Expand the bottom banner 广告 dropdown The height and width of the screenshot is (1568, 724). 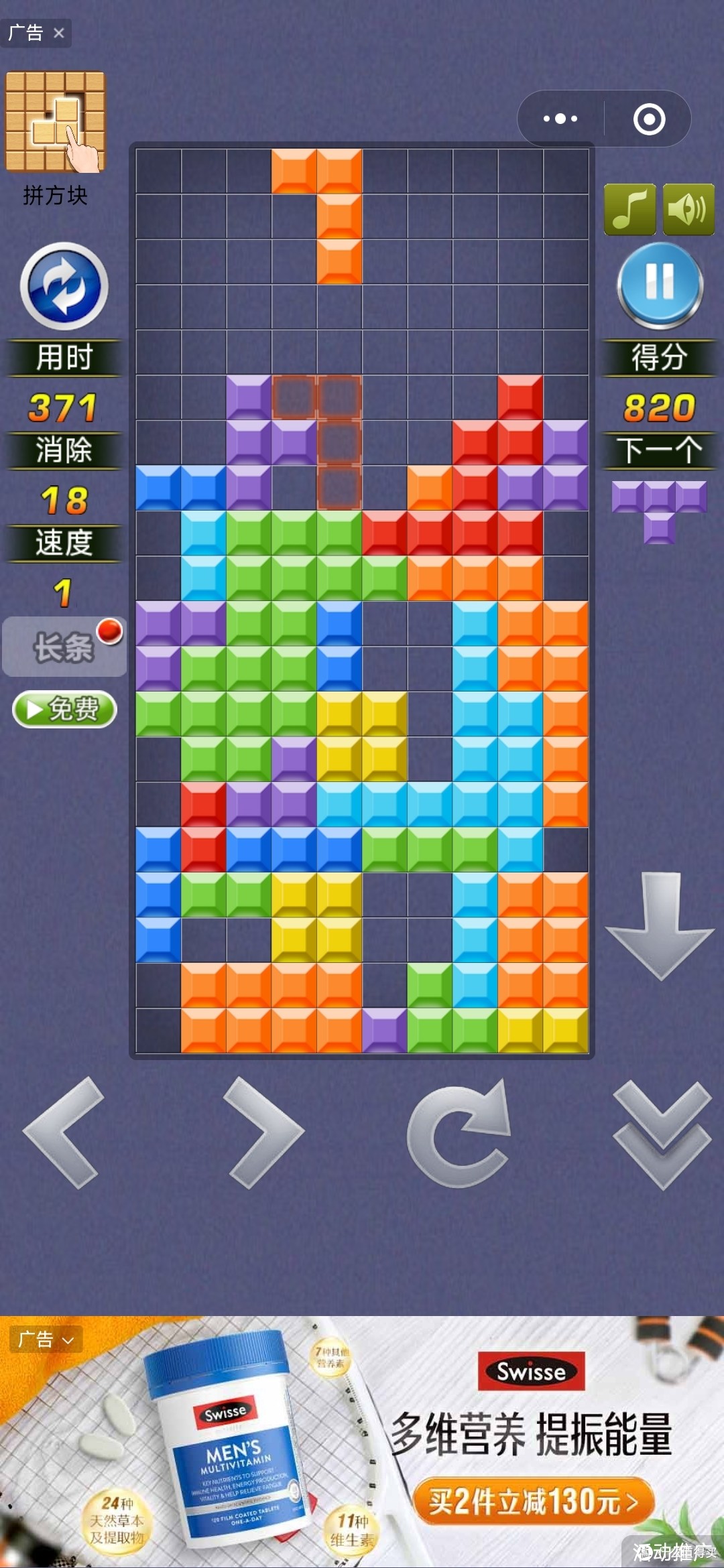46,1340
